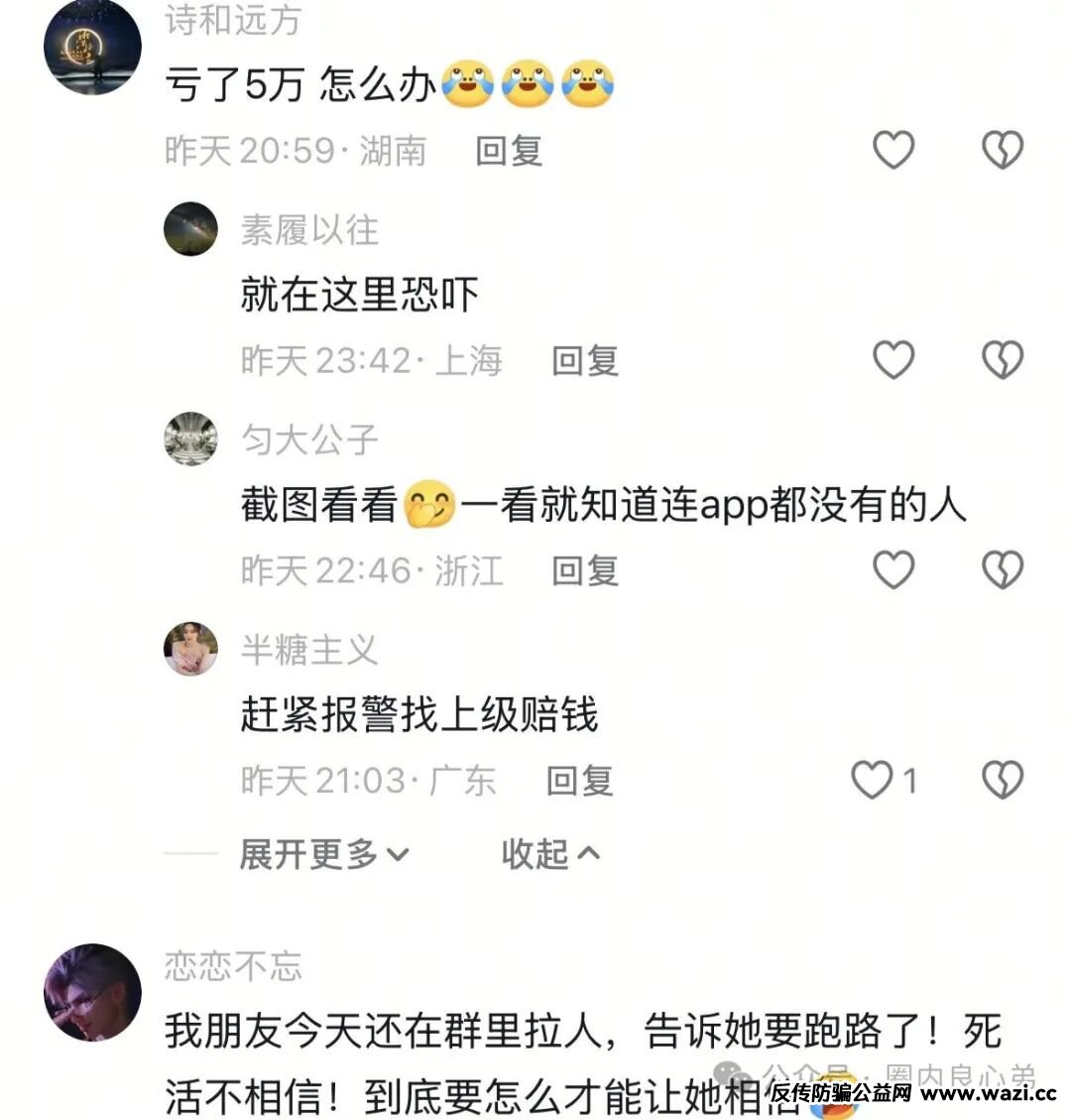1071x1120 pixels.
Task: Expand more replies with 展开更多
Action: (x=324, y=853)
